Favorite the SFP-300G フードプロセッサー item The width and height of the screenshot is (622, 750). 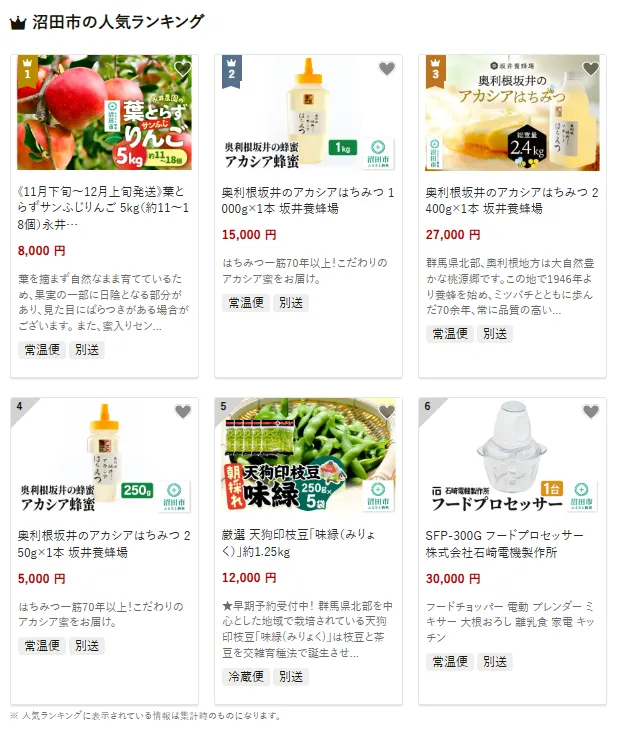[x=590, y=412]
